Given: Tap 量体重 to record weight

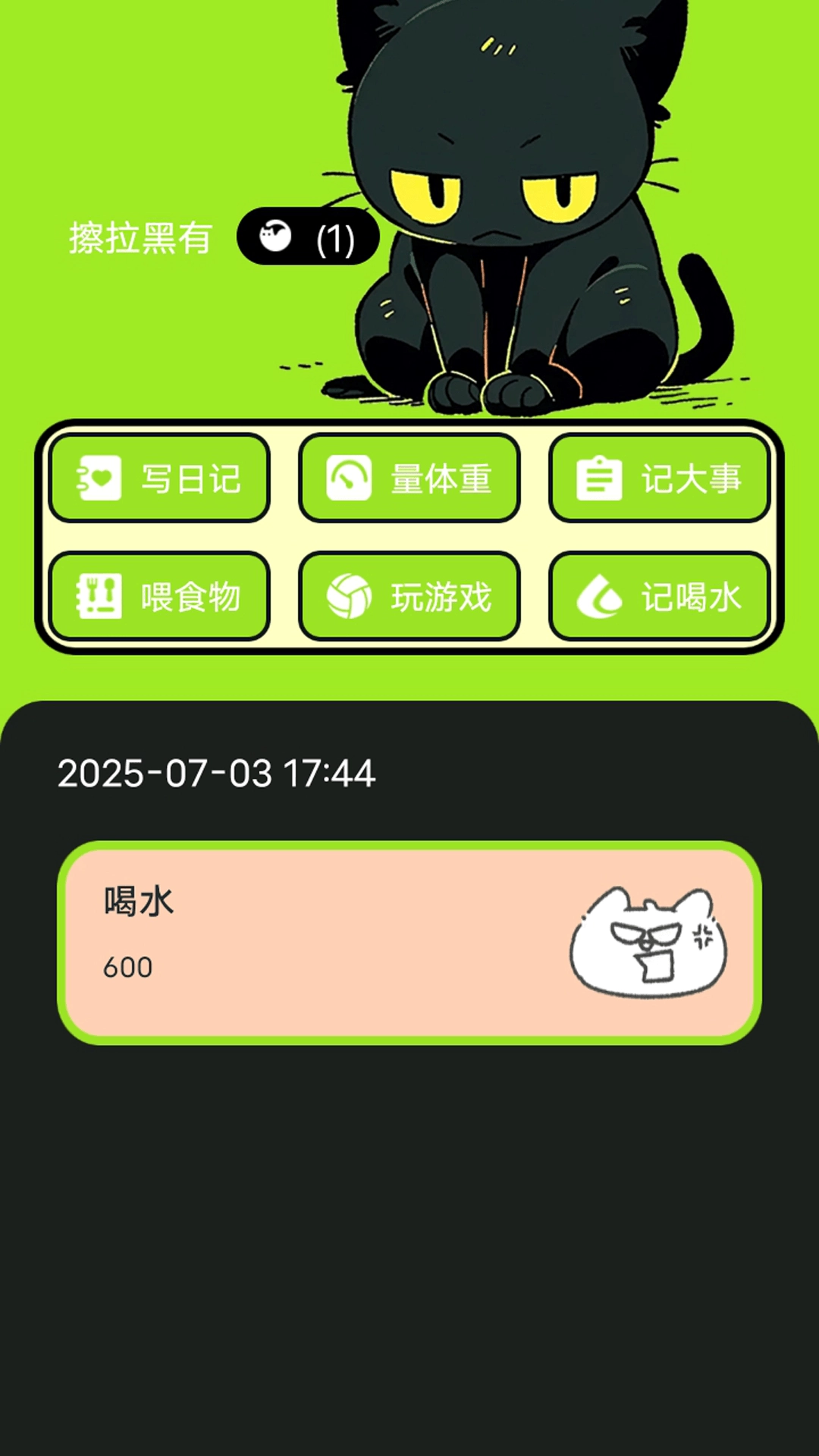Looking at the screenshot, I should [x=410, y=479].
